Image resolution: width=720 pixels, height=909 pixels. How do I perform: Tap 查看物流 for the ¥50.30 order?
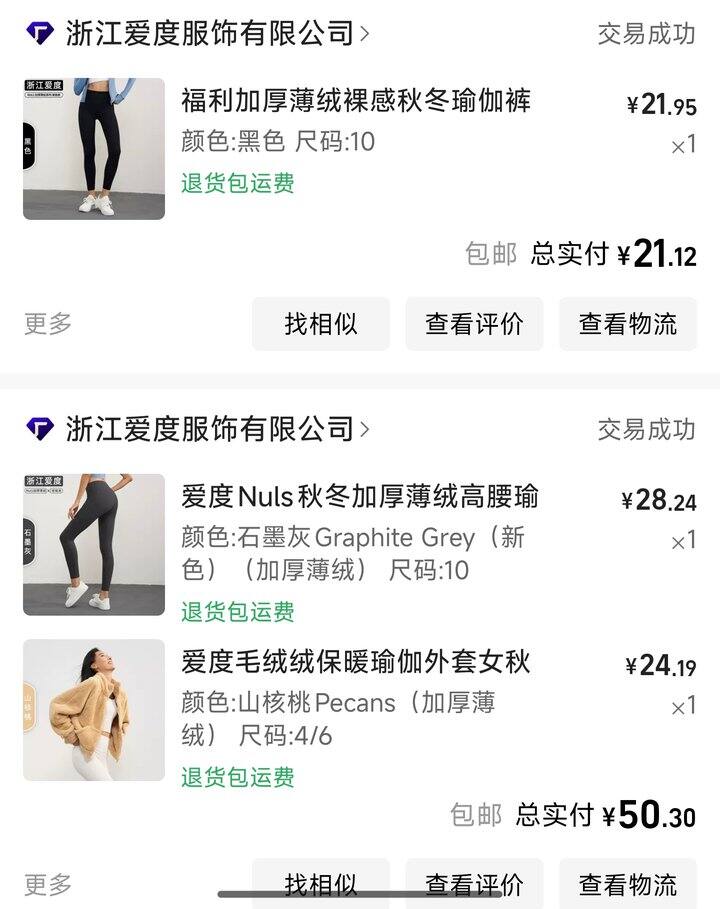pos(627,884)
